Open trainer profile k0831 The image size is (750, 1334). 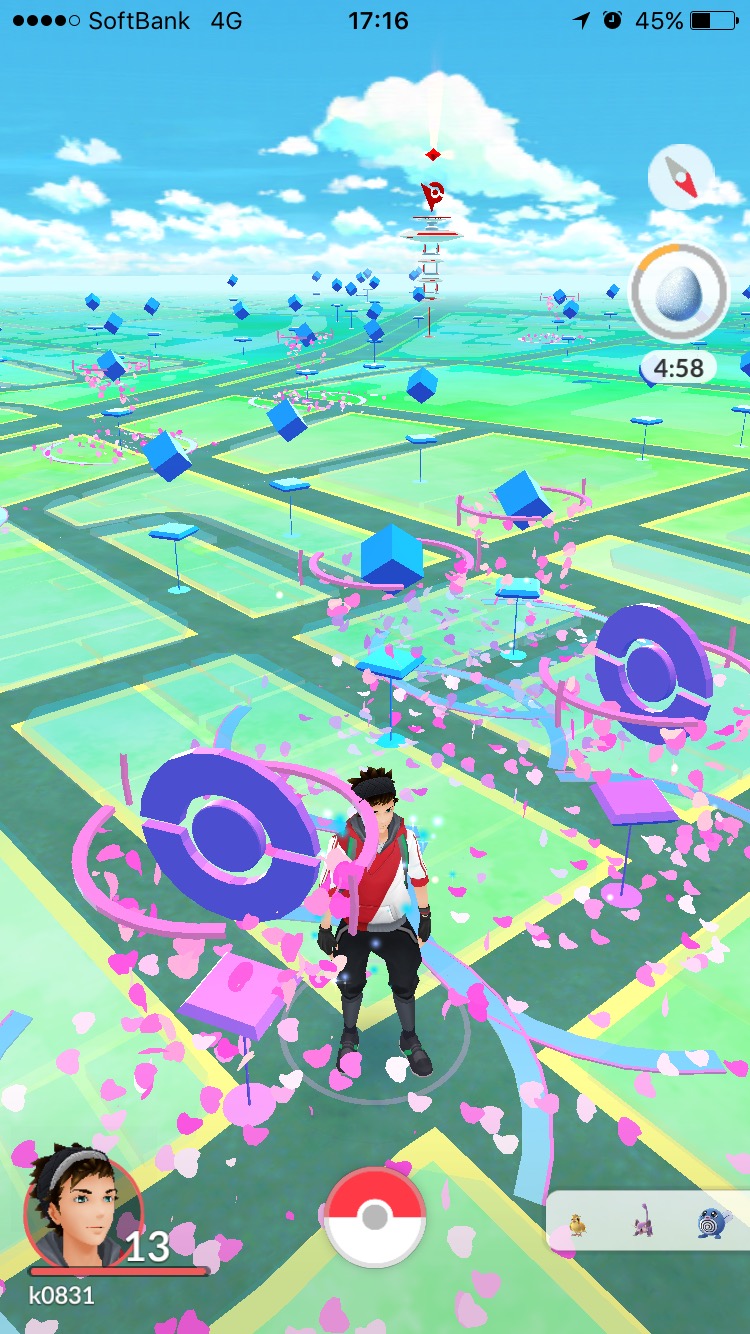82,1212
